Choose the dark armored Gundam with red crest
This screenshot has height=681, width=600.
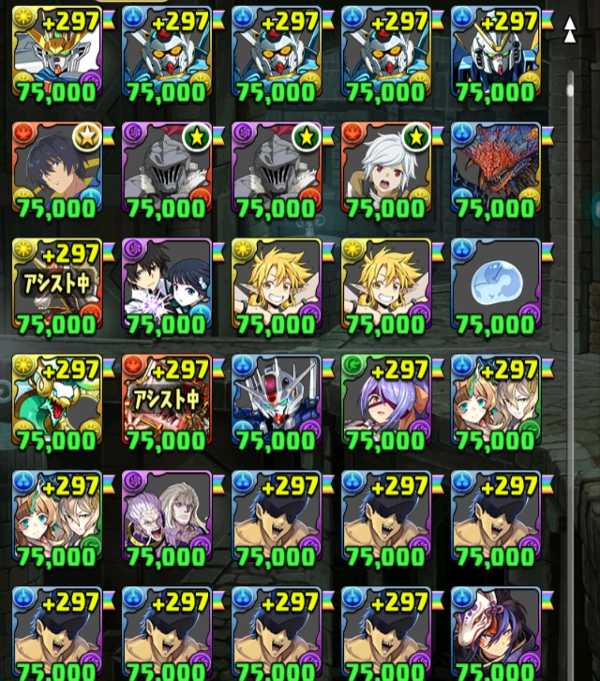(276, 400)
